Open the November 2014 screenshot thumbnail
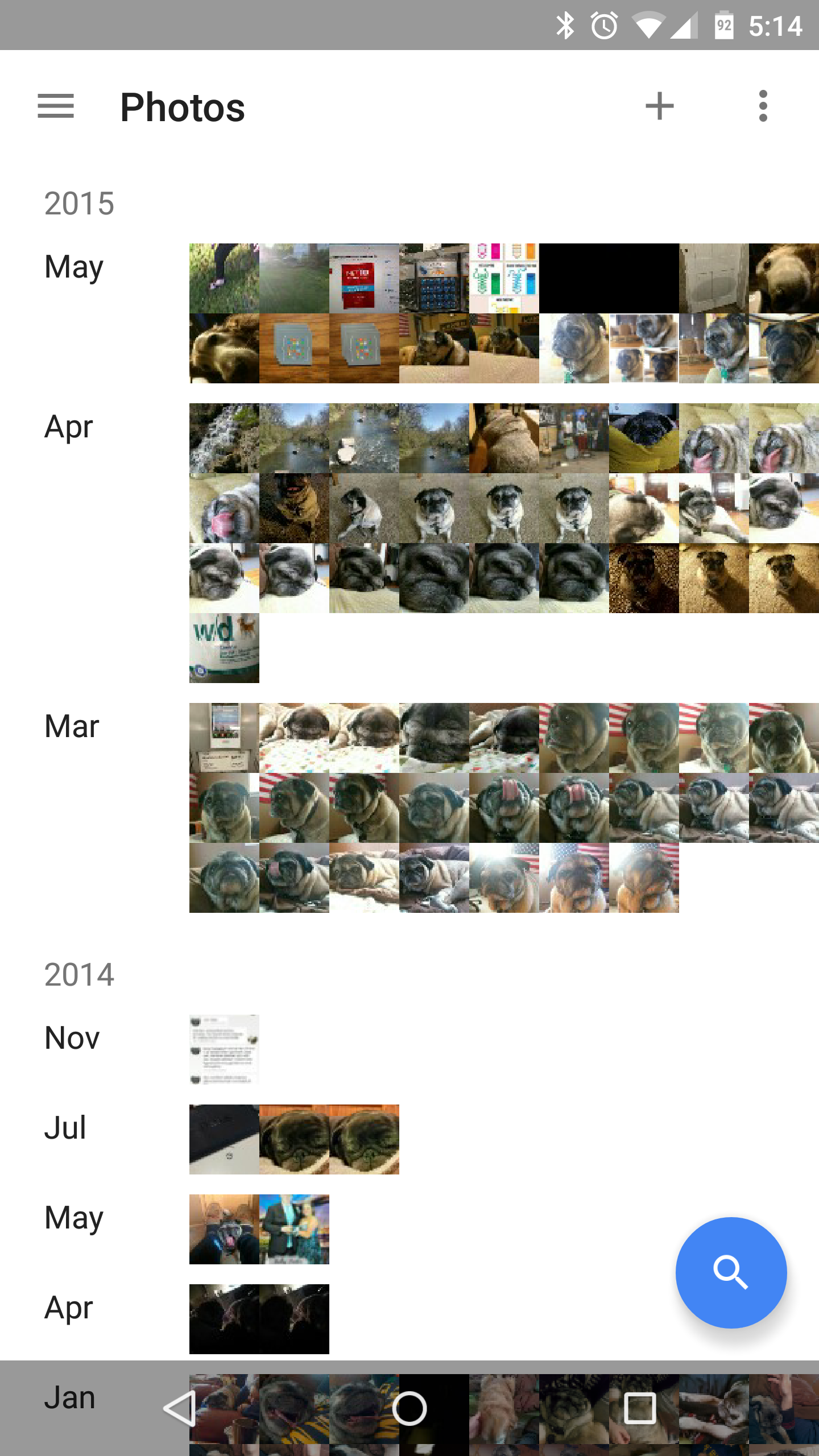The width and height of the screenshot is (819, 1456). 224,1049
